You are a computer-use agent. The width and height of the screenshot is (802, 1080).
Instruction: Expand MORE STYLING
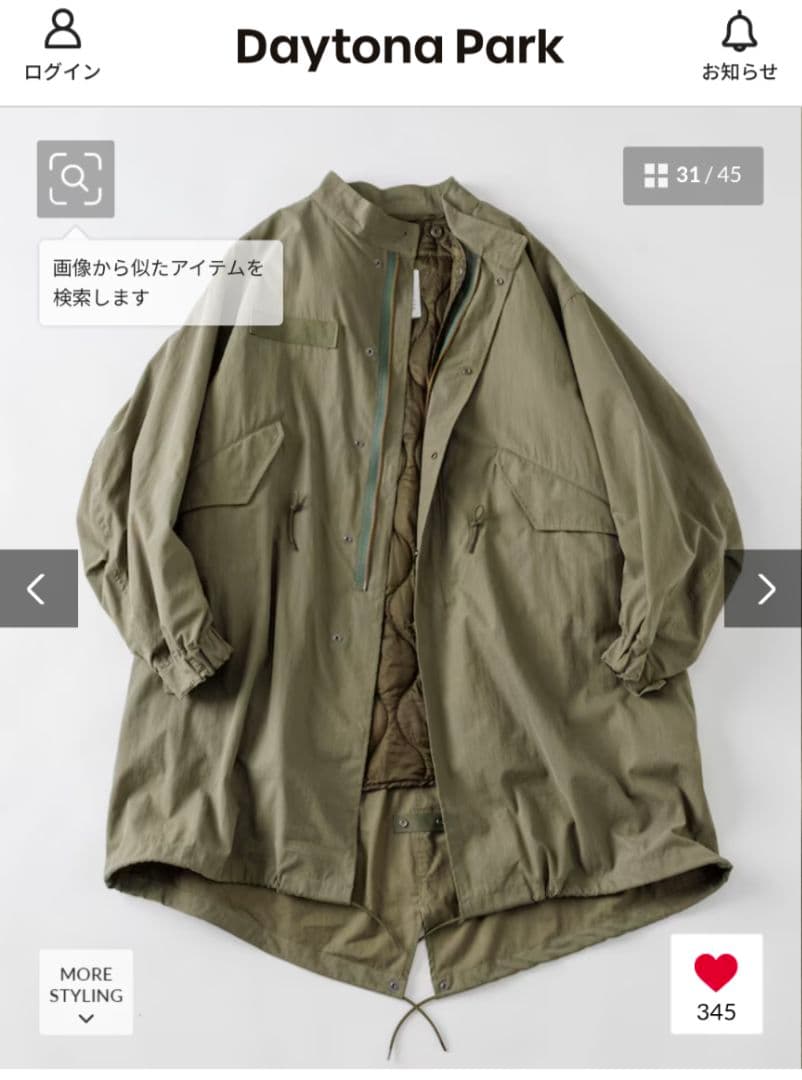[86, 992]
